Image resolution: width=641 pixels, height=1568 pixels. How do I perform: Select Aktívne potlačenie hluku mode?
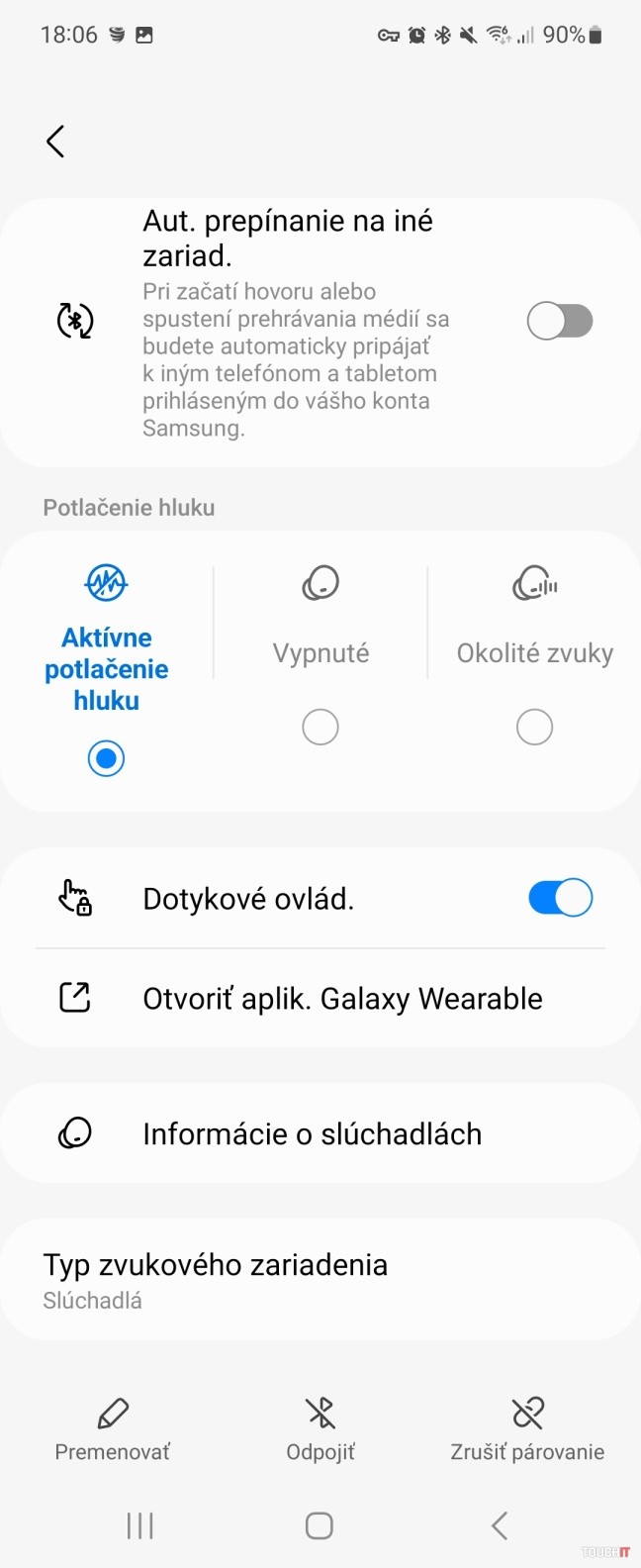pyautogui.click(x=106, y=758)
